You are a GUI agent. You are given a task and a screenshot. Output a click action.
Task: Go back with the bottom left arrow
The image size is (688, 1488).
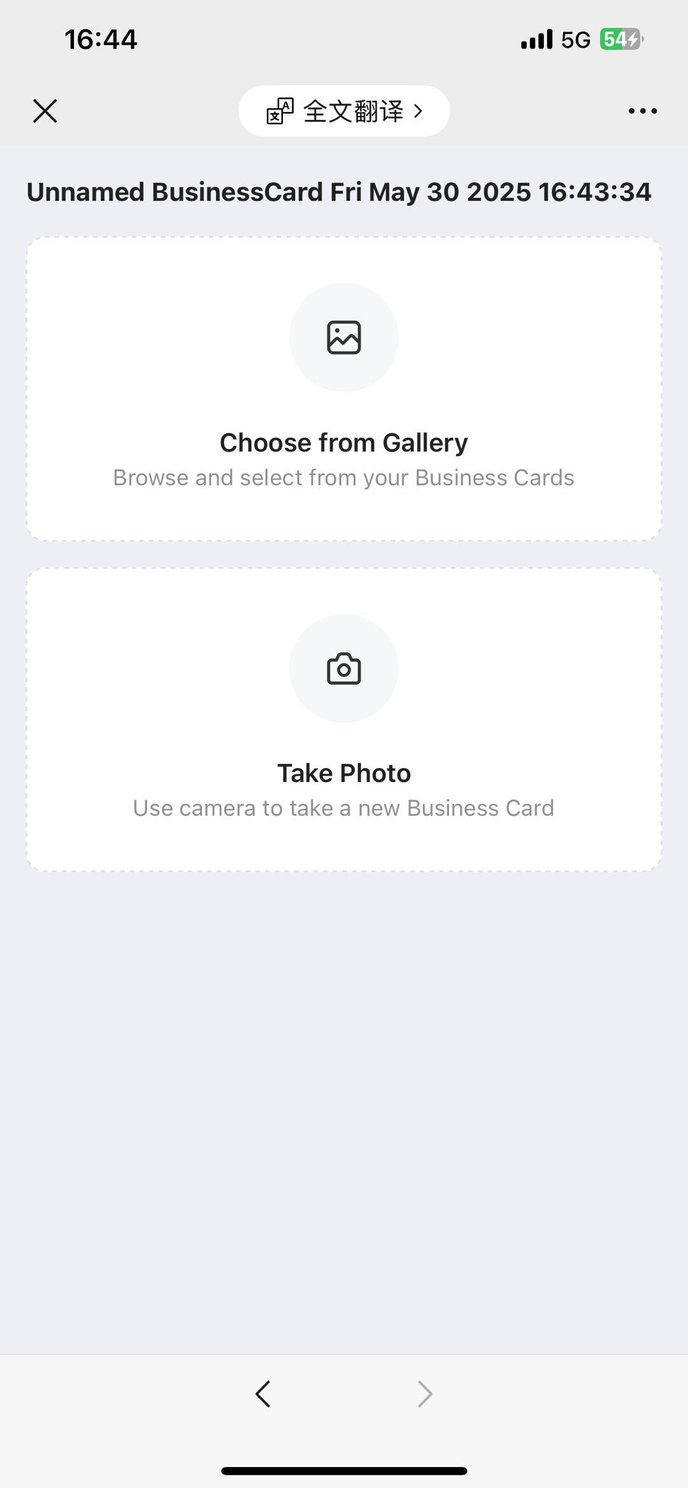(263, 1394)
